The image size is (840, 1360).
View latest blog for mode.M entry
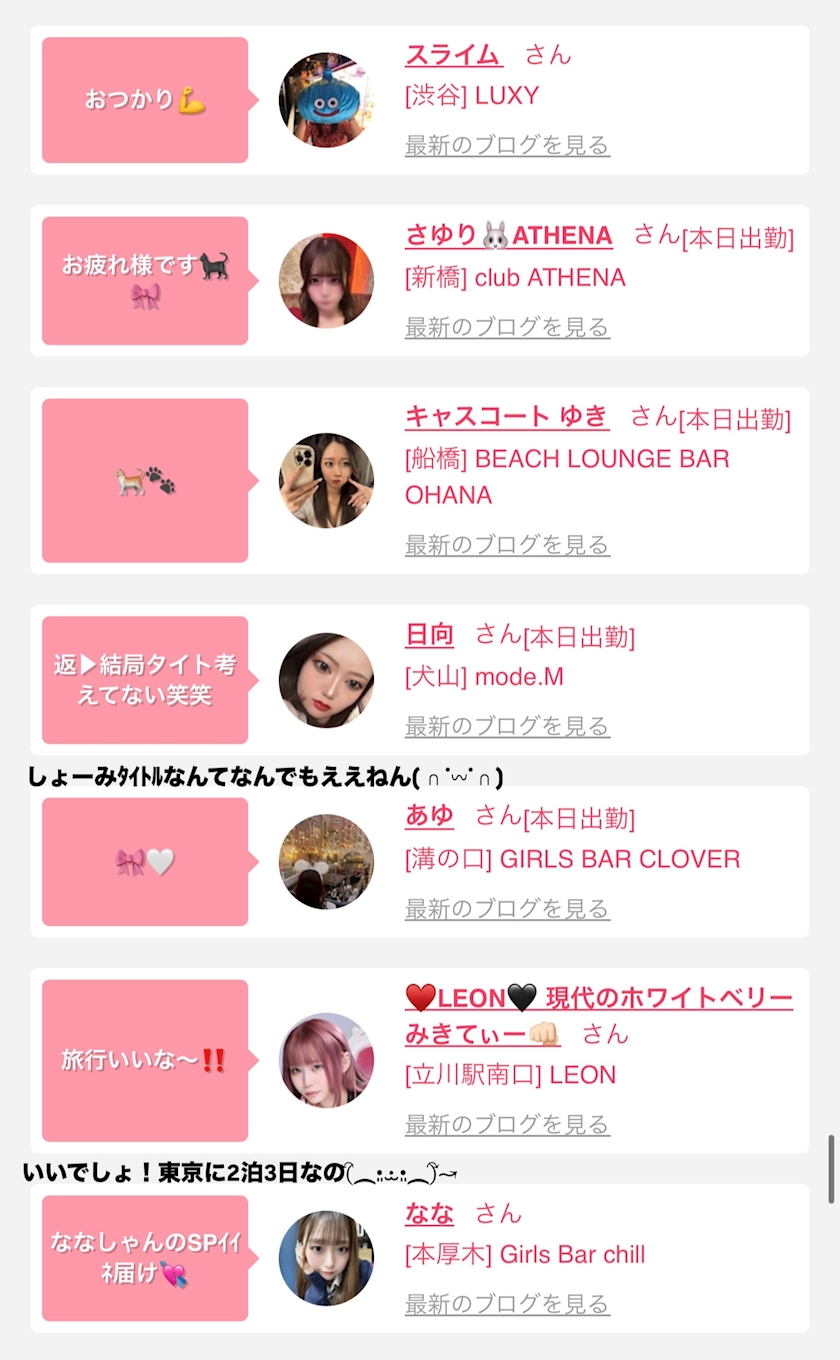[x=507, y=727]
